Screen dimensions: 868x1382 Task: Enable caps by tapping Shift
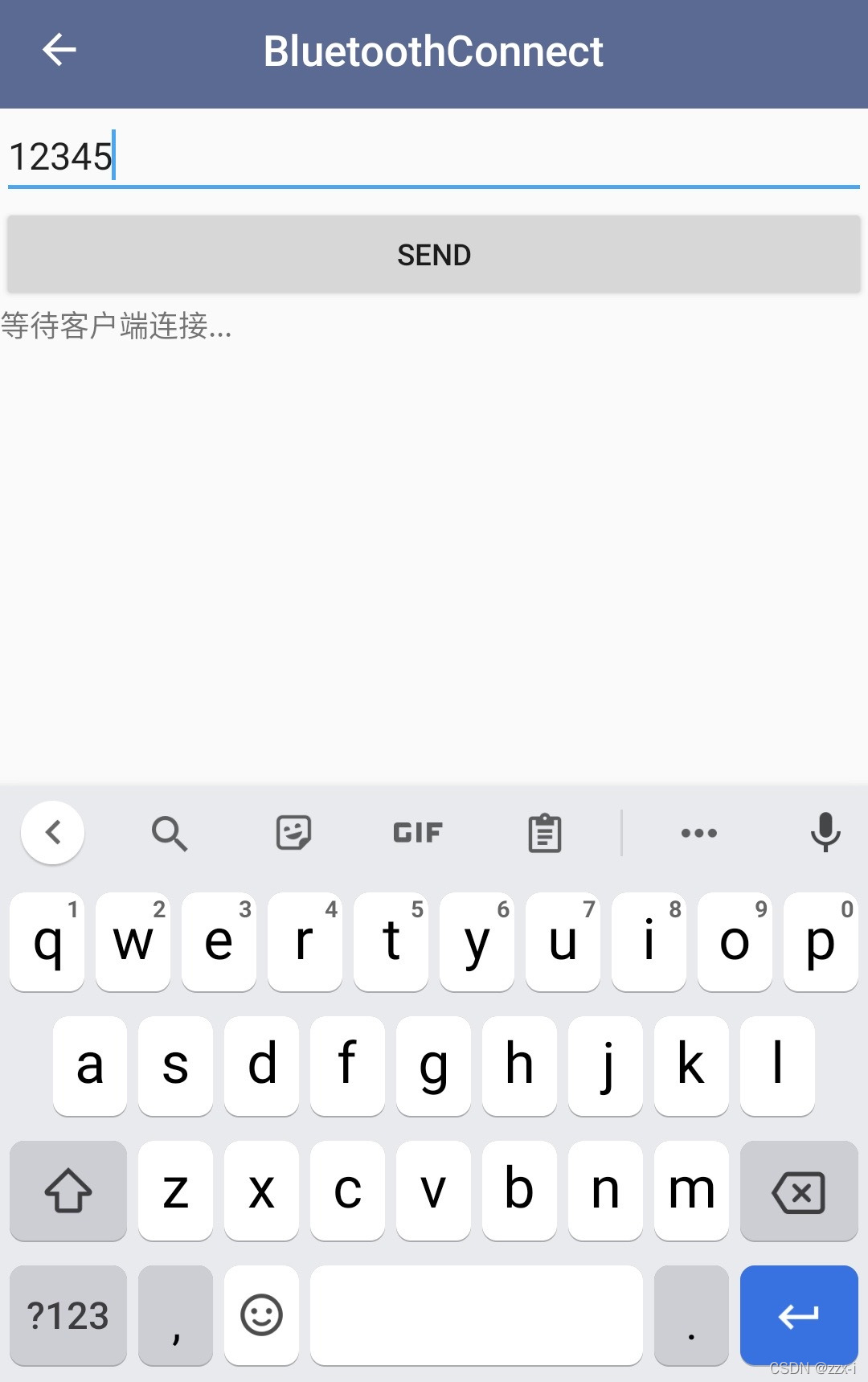[x=68, y=1191]
